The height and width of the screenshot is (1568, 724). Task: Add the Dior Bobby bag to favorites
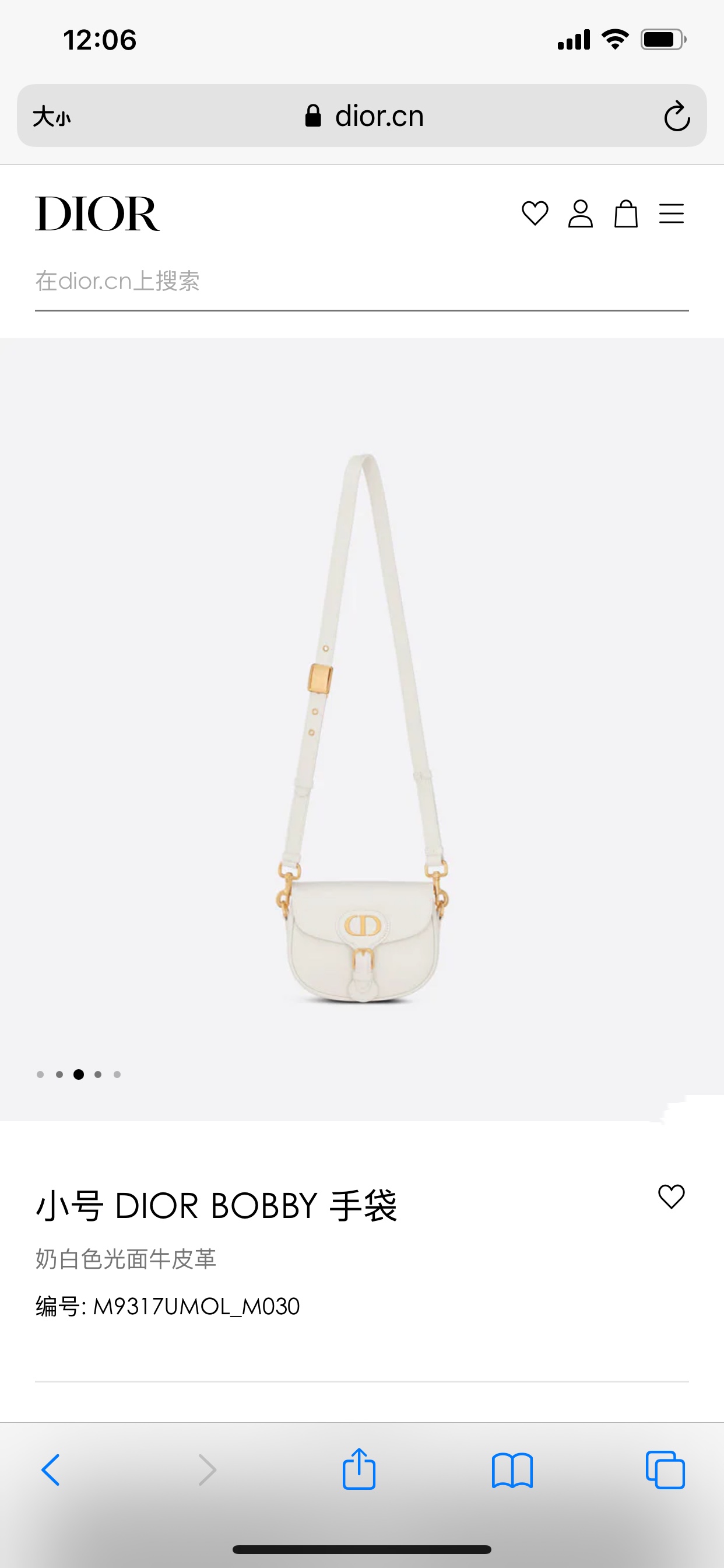tap(671, 1196)
